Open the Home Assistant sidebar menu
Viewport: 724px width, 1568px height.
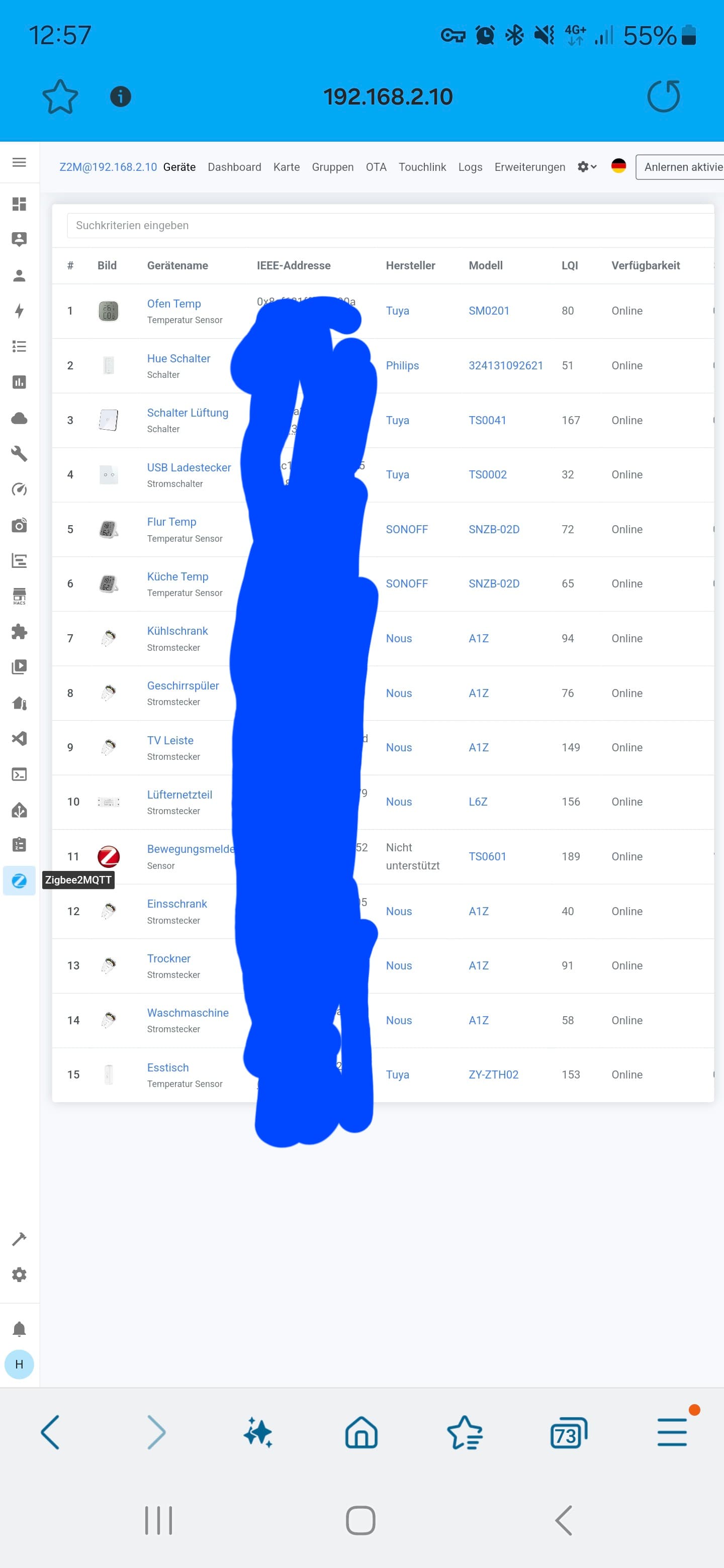(20, 162)
